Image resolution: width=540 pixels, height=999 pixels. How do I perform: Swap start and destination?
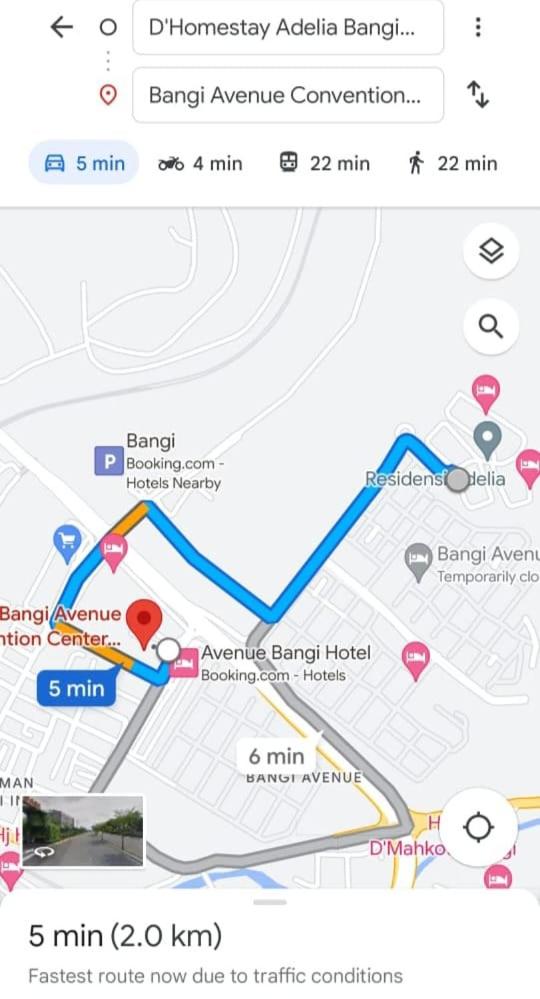click(478, 95)
